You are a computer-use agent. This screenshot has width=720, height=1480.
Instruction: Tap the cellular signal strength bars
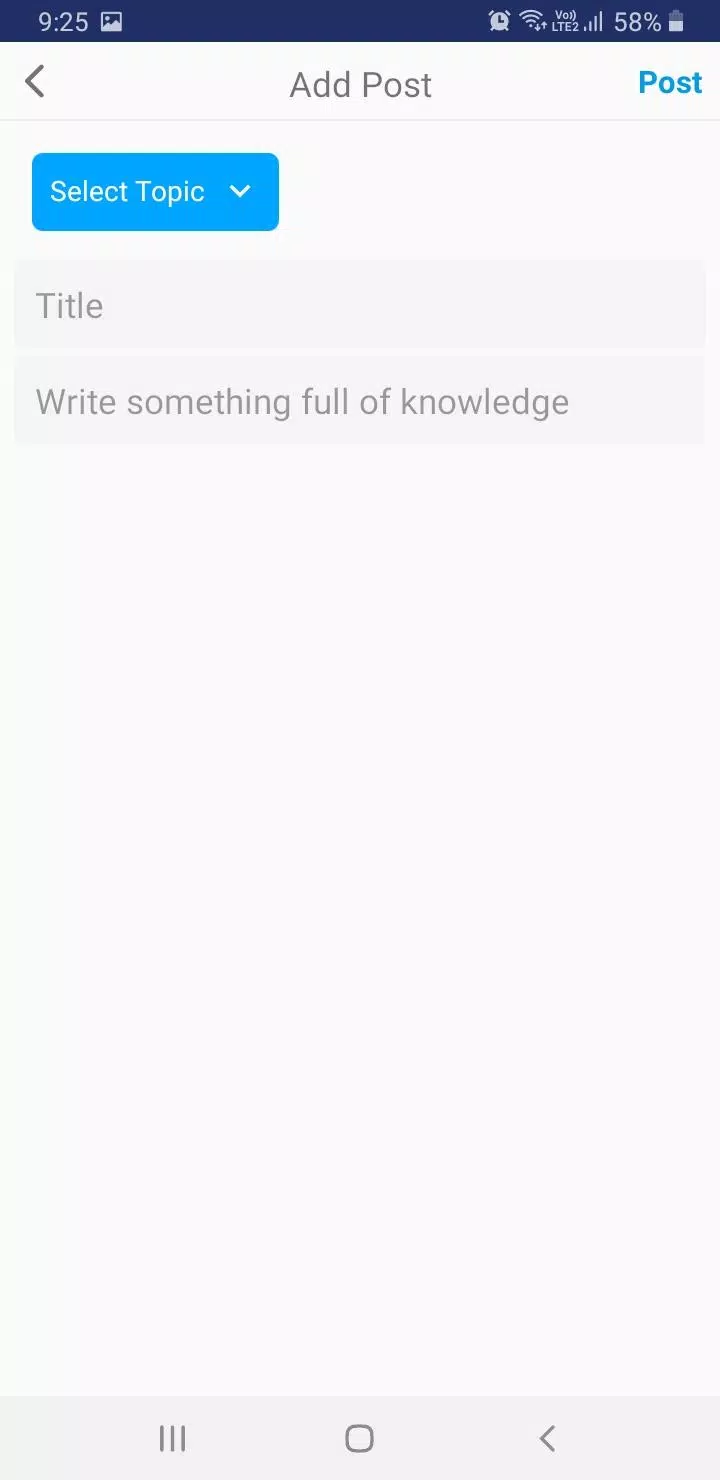tap(595, 20)
